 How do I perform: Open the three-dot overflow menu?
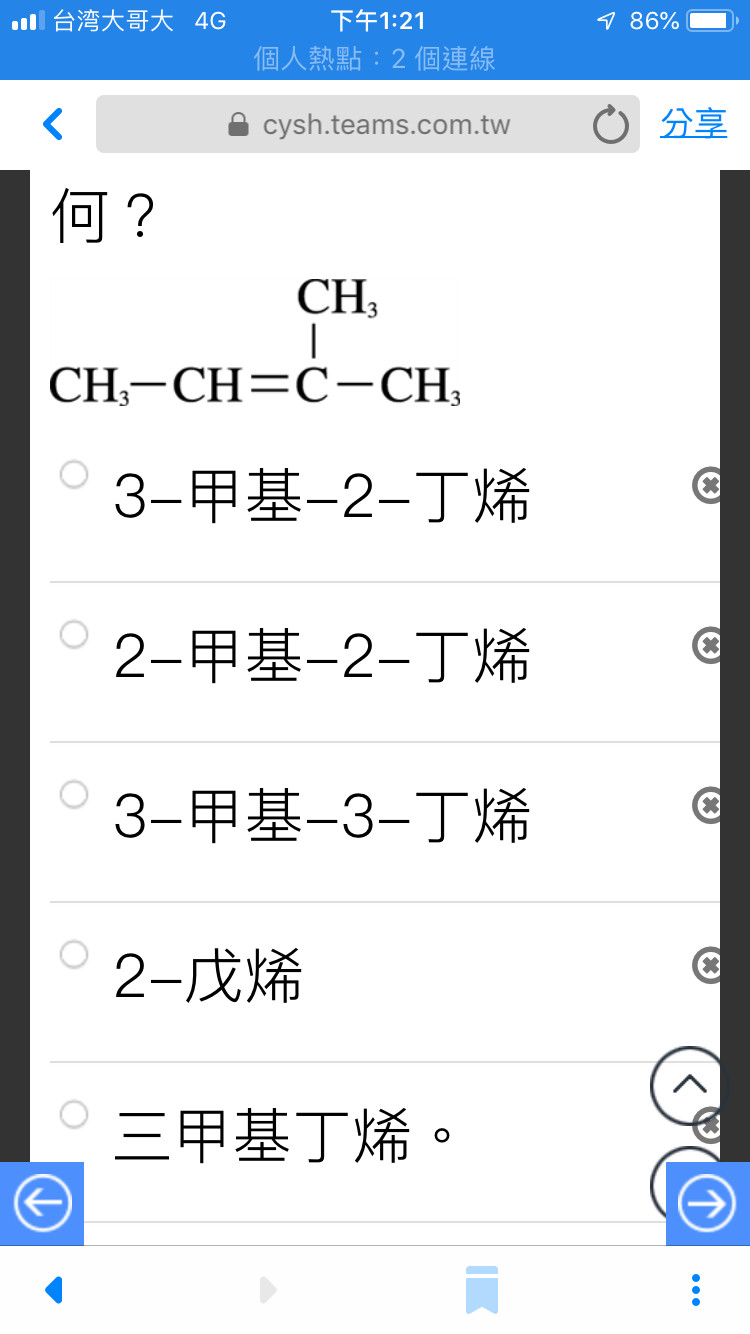(696, 1290)
